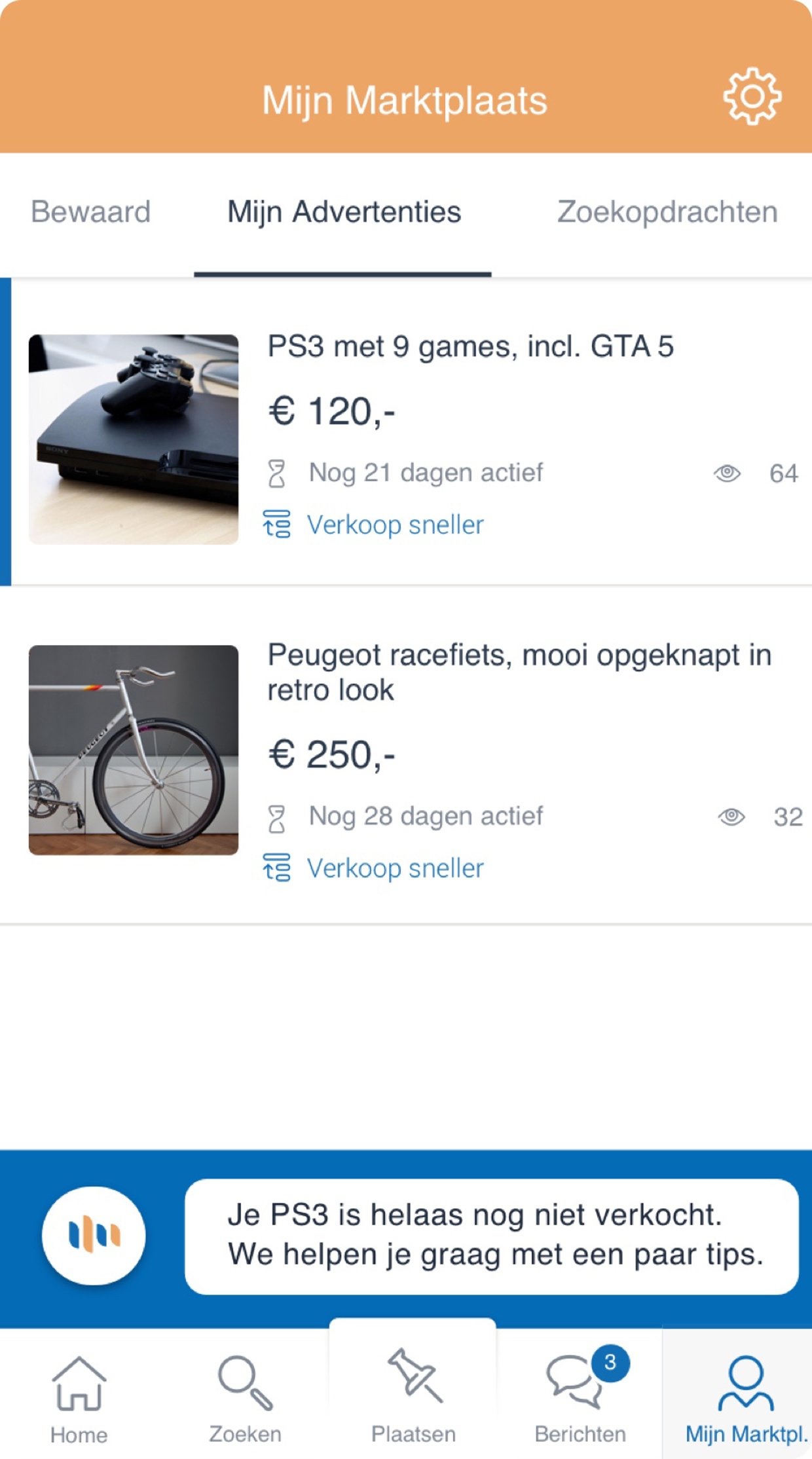Screen dimensions: 812x1459
Task: Switch to the Zoekopdrachten tab
Action: click(667, 212)
